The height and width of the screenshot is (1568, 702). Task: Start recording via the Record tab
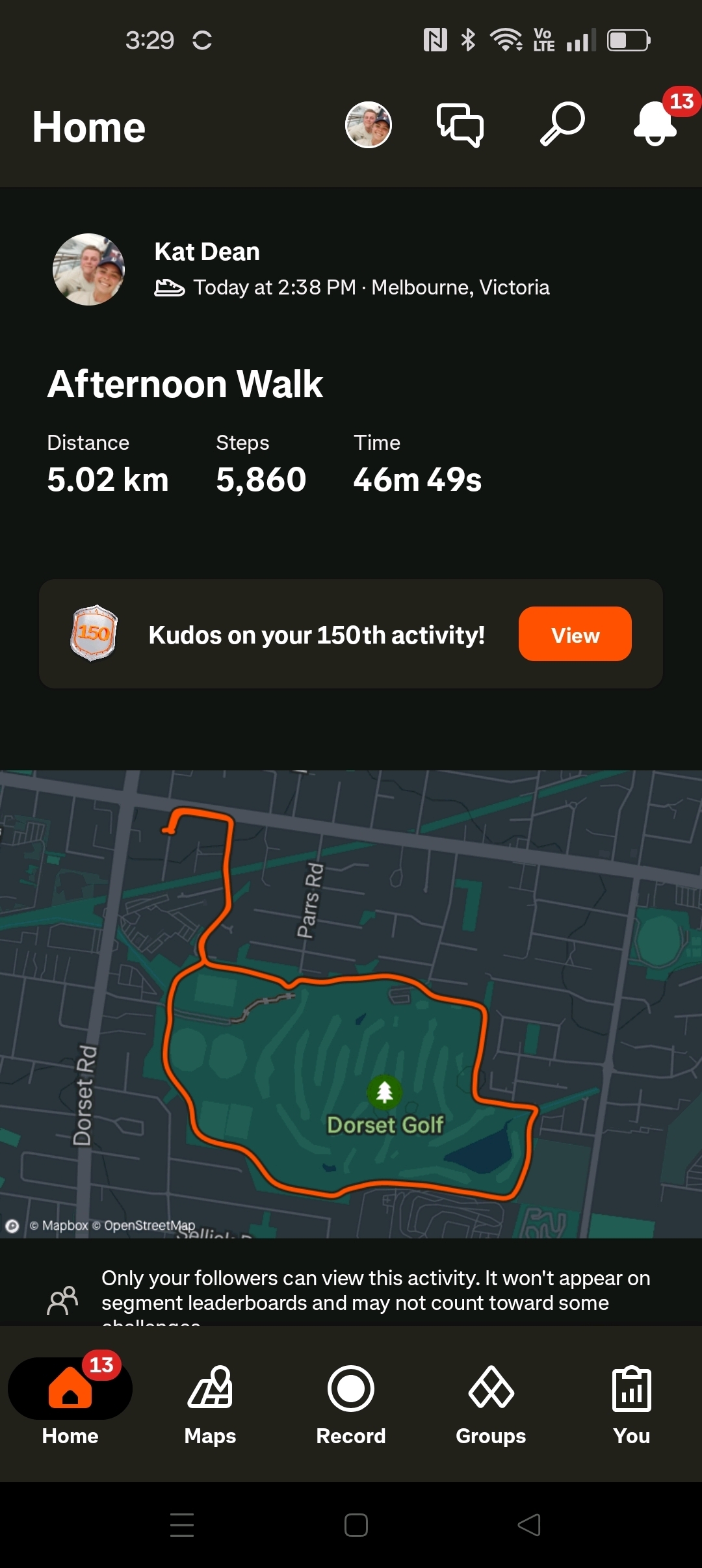click(351, 1404)
